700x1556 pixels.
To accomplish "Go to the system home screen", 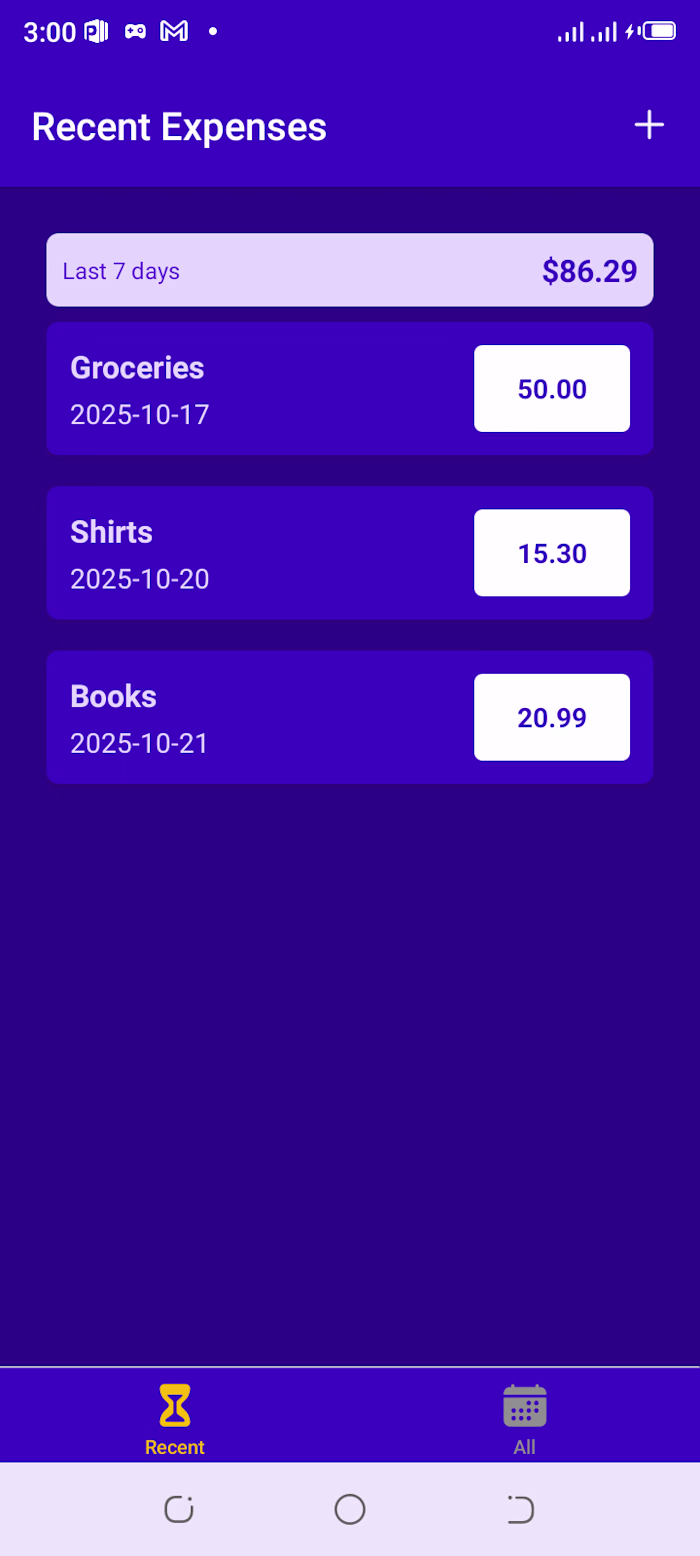I will (350, 1509).
